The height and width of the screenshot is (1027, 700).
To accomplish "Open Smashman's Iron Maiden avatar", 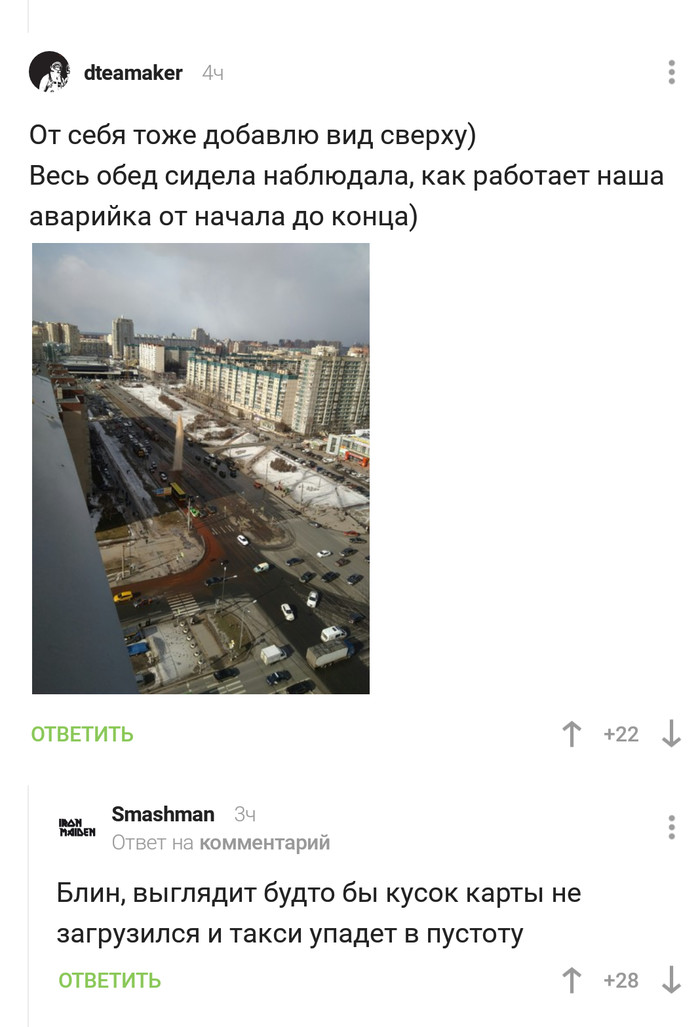I will click(x=77, y=827).
